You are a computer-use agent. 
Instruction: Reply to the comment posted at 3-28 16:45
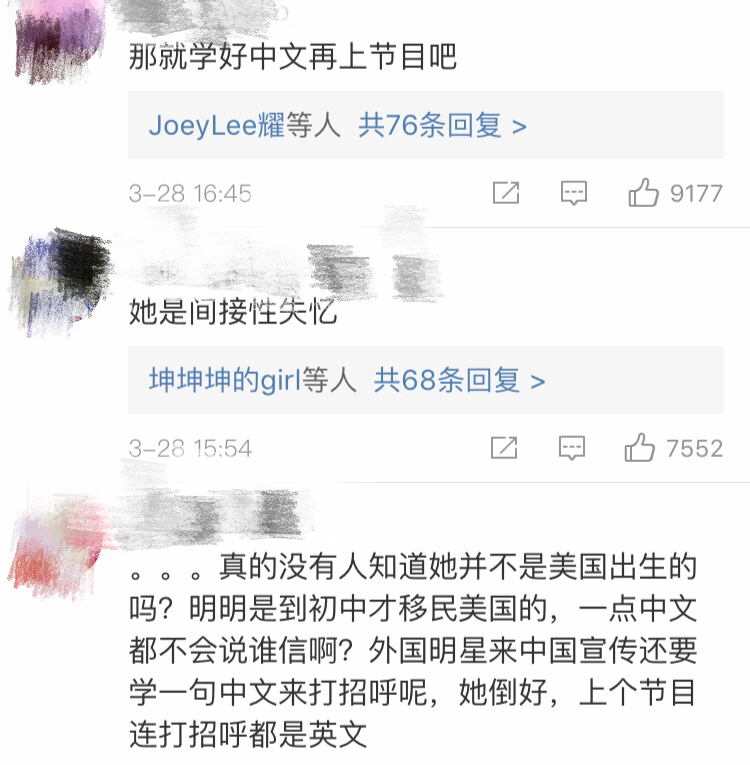pyautogui.click(x=573, y=193)
